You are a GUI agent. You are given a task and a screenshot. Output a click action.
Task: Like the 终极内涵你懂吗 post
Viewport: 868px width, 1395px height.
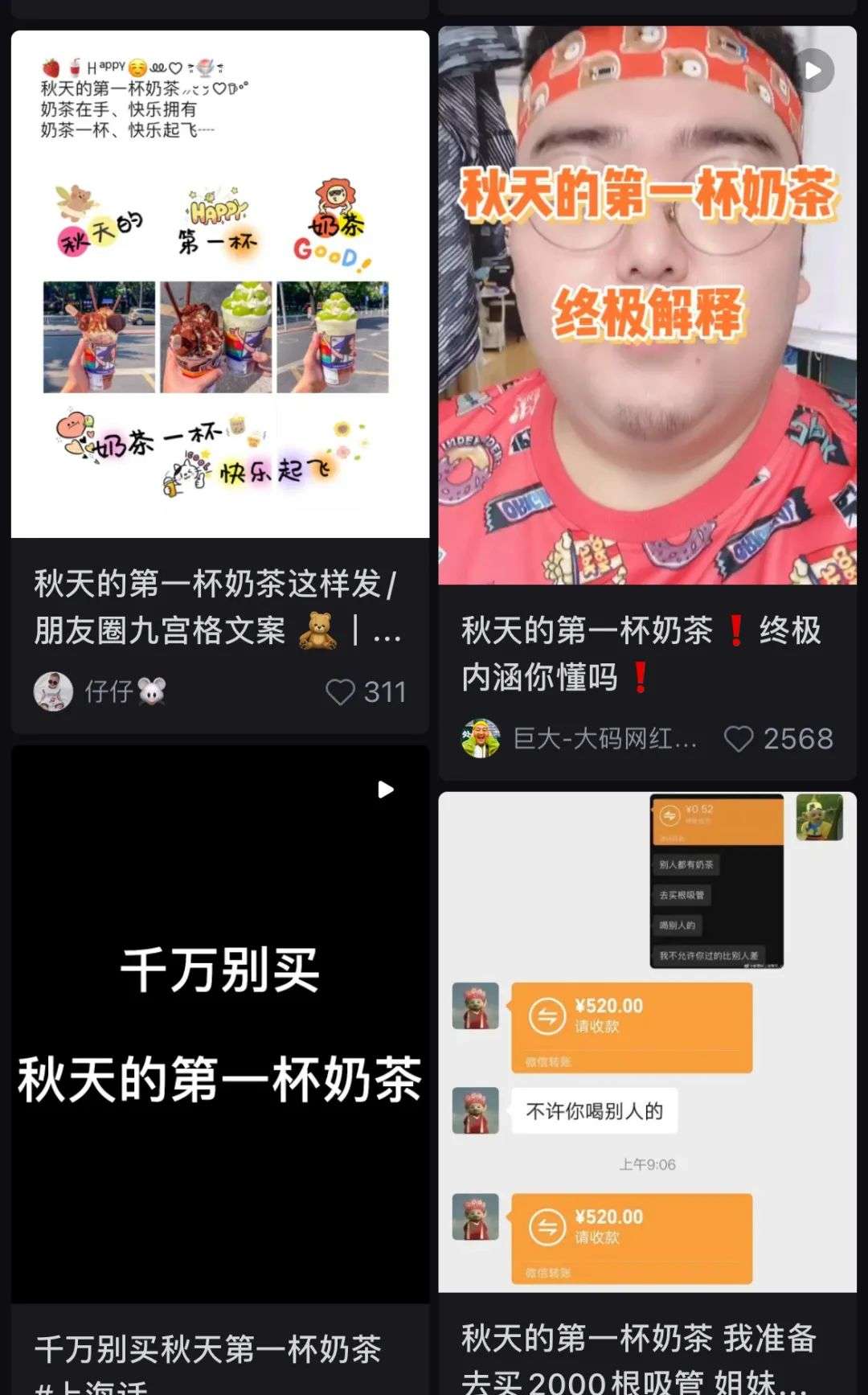coord(739,739)
